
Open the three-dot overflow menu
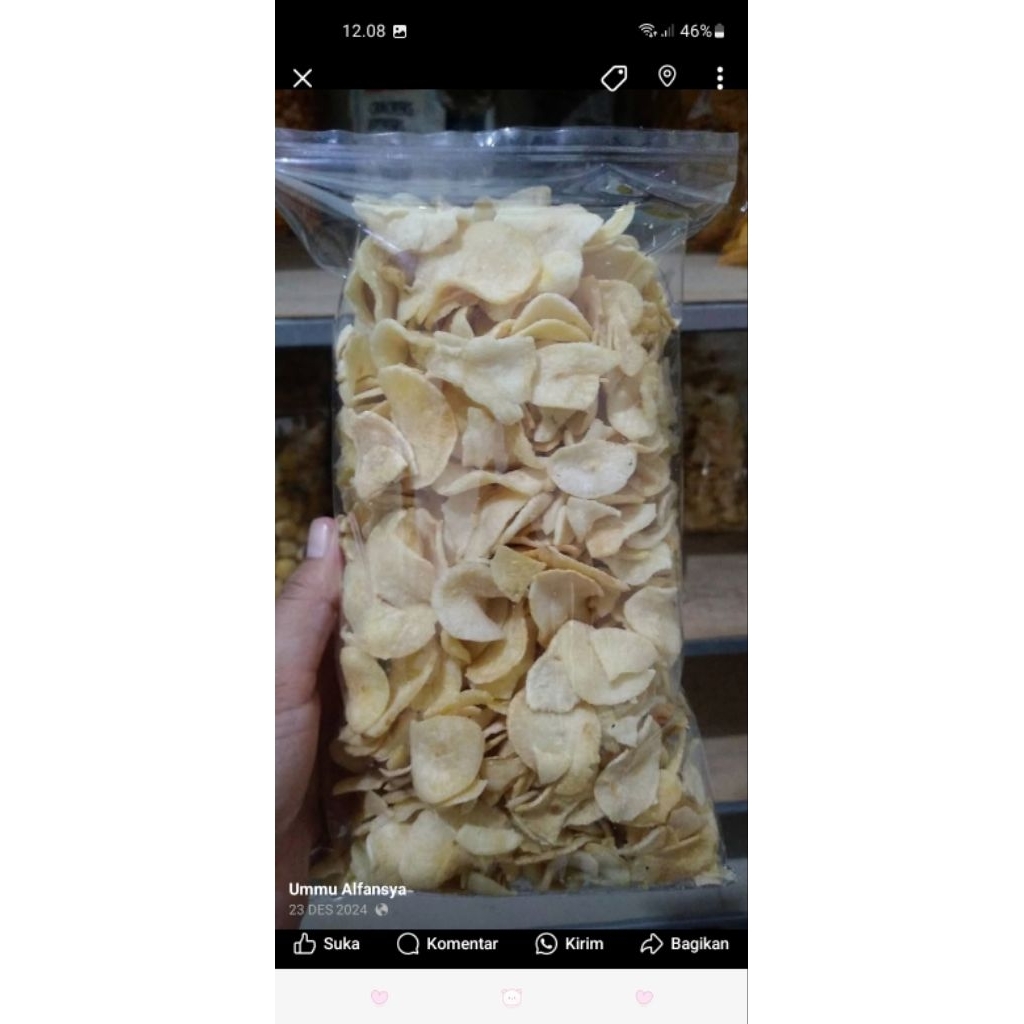pyautogui.click(x=719, y=78)
